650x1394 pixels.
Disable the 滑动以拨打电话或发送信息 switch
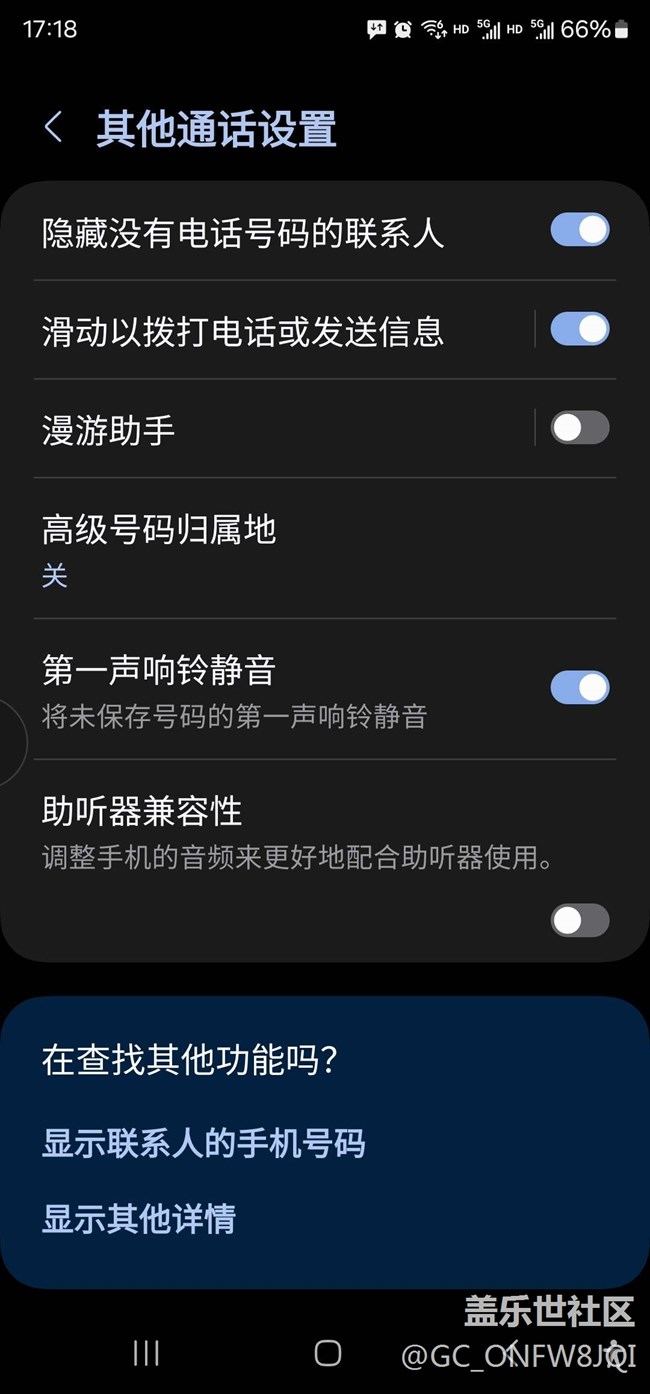pos(579,329)
